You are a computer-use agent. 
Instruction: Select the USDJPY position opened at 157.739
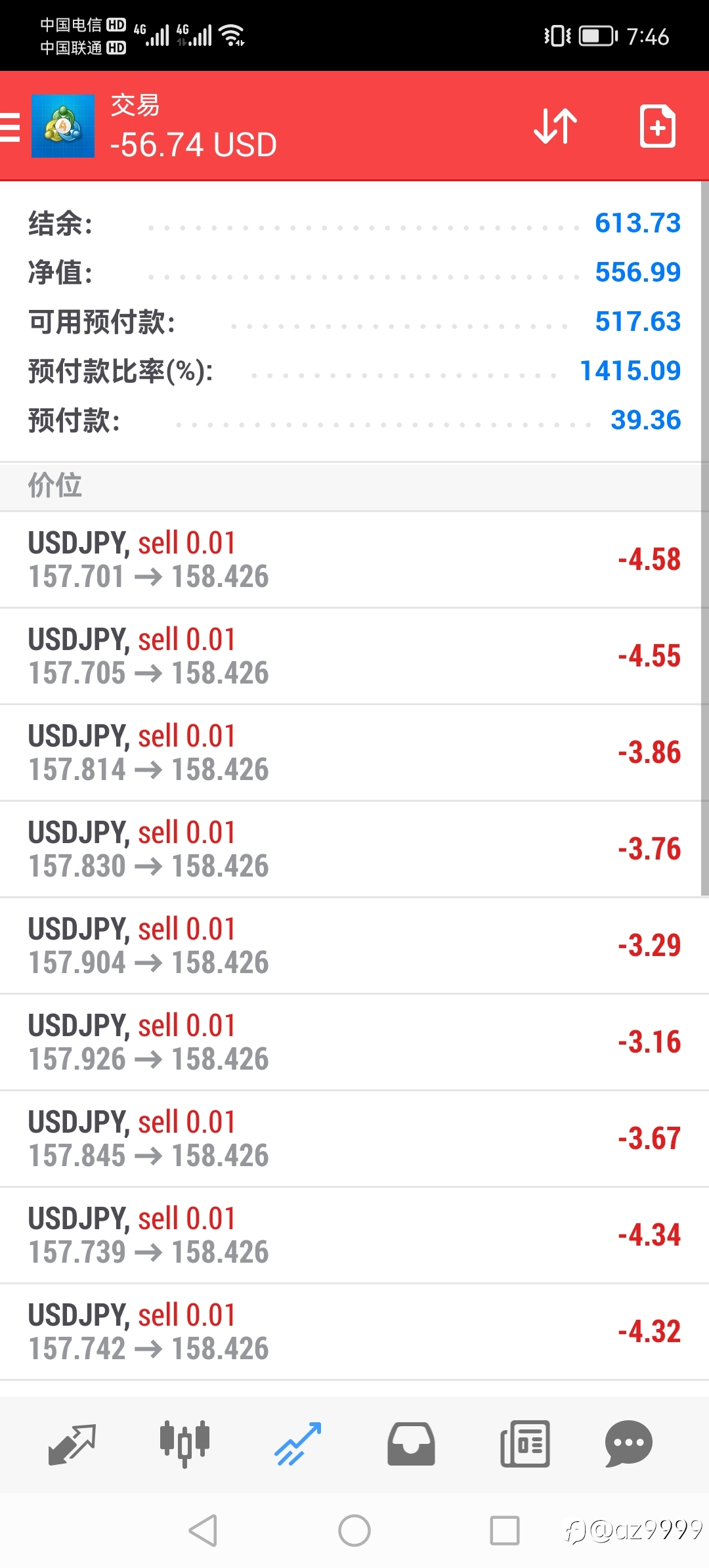[354, 1236]
